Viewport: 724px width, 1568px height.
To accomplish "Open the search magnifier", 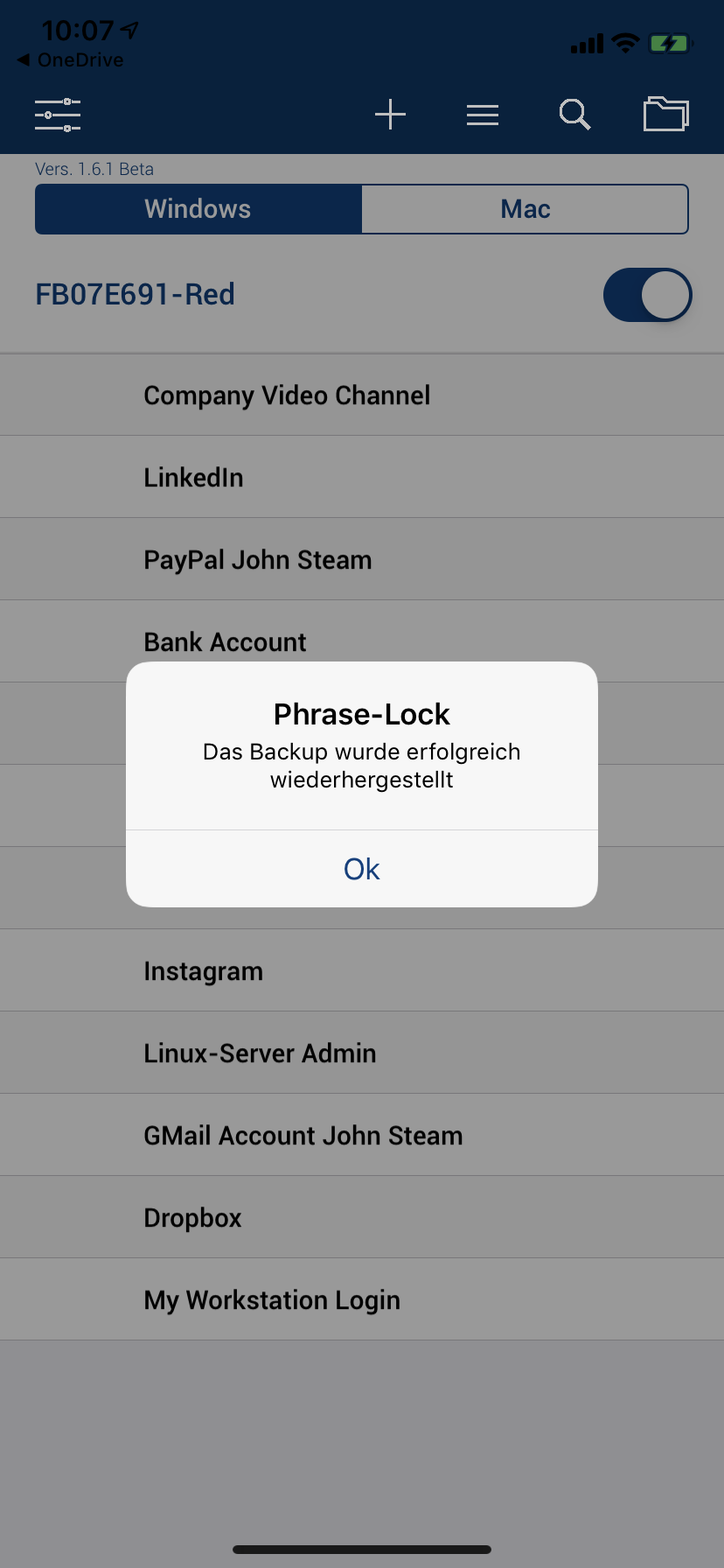I will [574, 115].
